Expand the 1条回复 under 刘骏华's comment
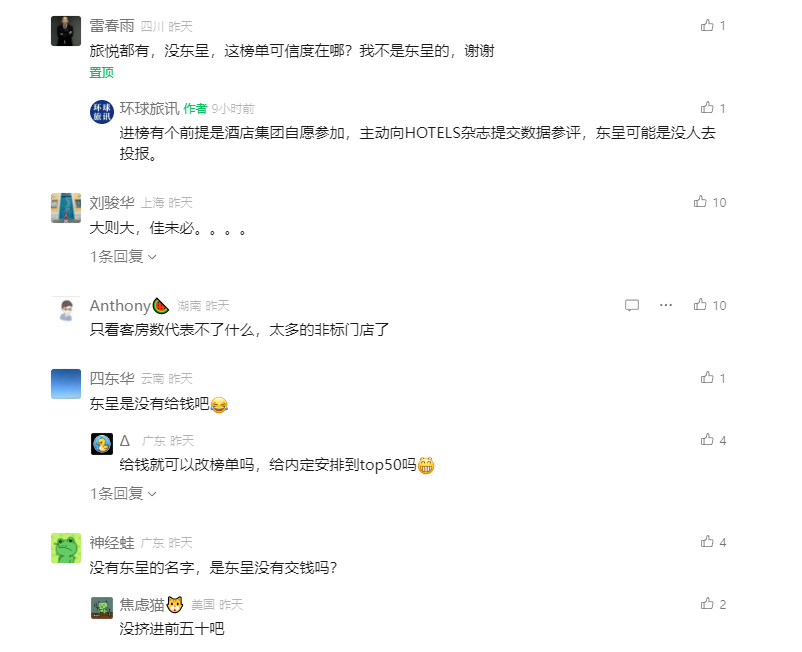Screen dimensions: 802x652 [124, 256]
